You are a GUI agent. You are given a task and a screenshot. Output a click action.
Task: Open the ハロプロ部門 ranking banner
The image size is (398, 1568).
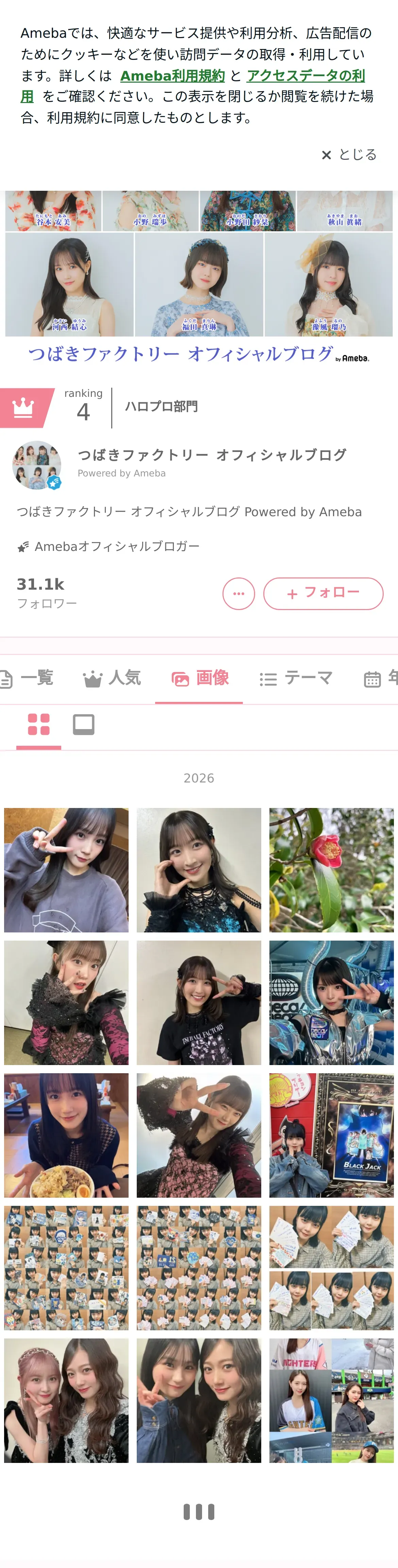point(161,407)
